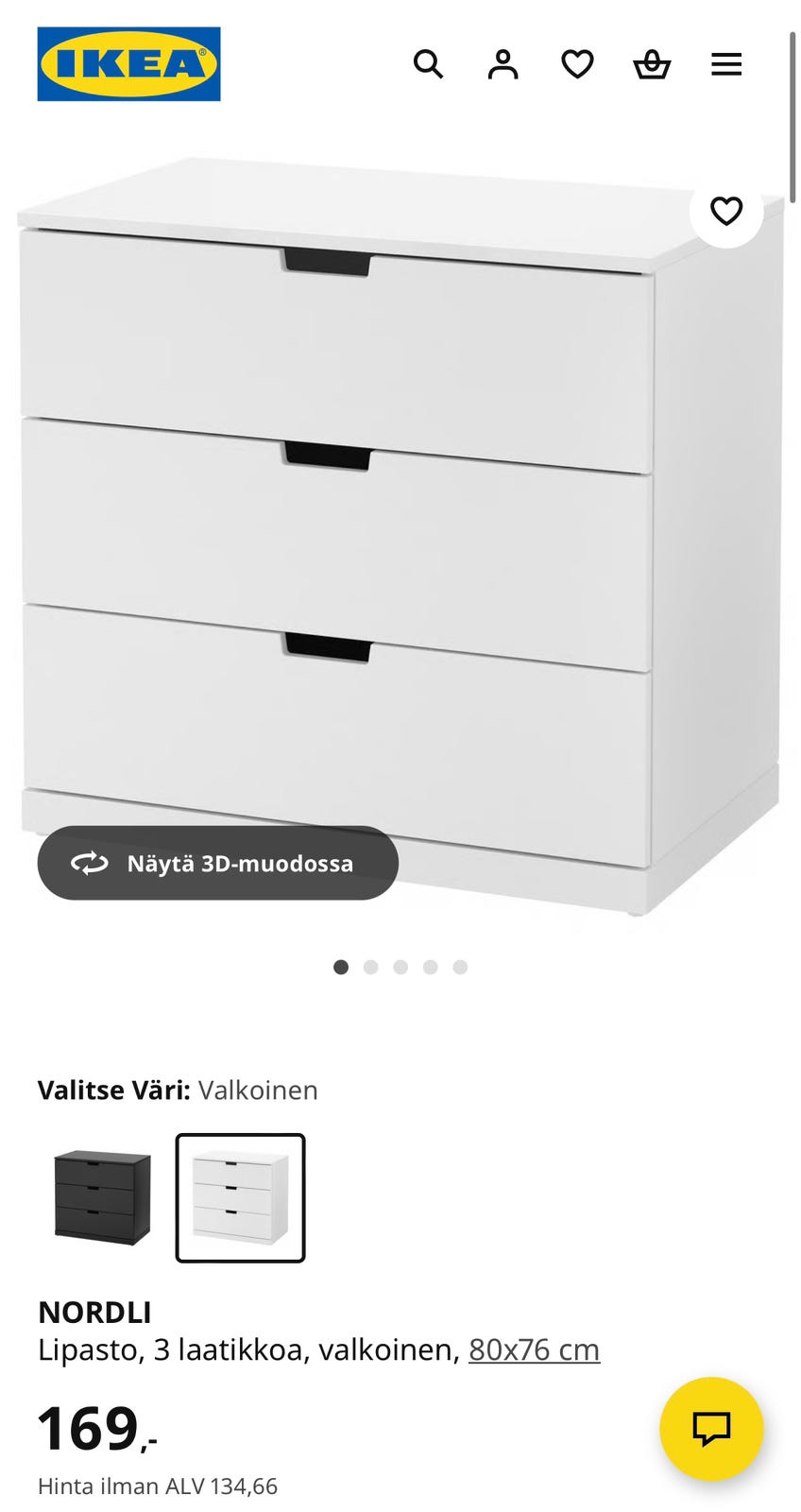The height and width of the screenshot is (1512, 801).
Task: Select the second carousel dot
Action: [x=371, y=967]
